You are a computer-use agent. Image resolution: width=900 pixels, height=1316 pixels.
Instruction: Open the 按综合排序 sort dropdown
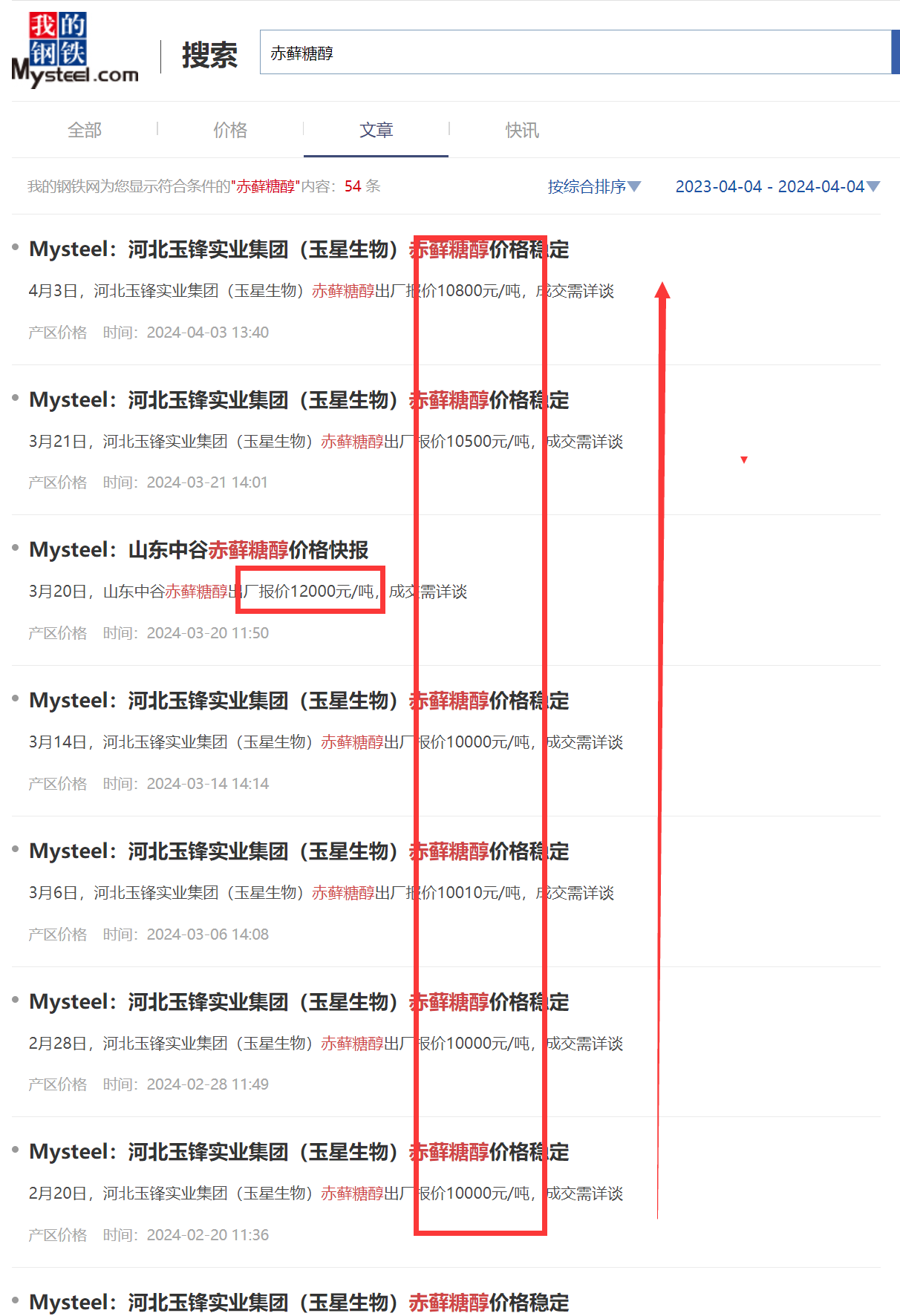[587, 187]
